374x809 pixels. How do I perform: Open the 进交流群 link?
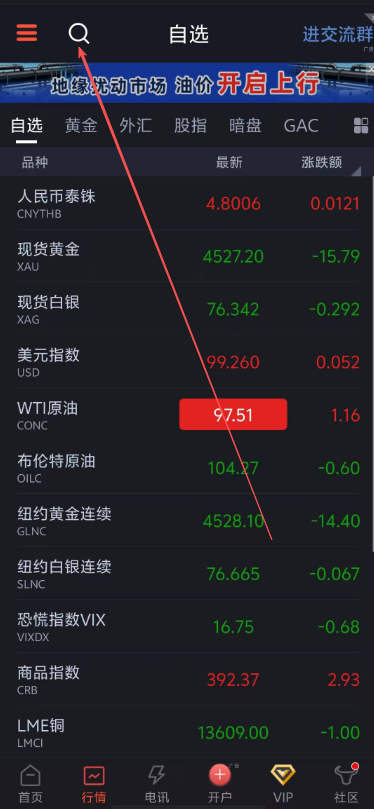point(337,35)
